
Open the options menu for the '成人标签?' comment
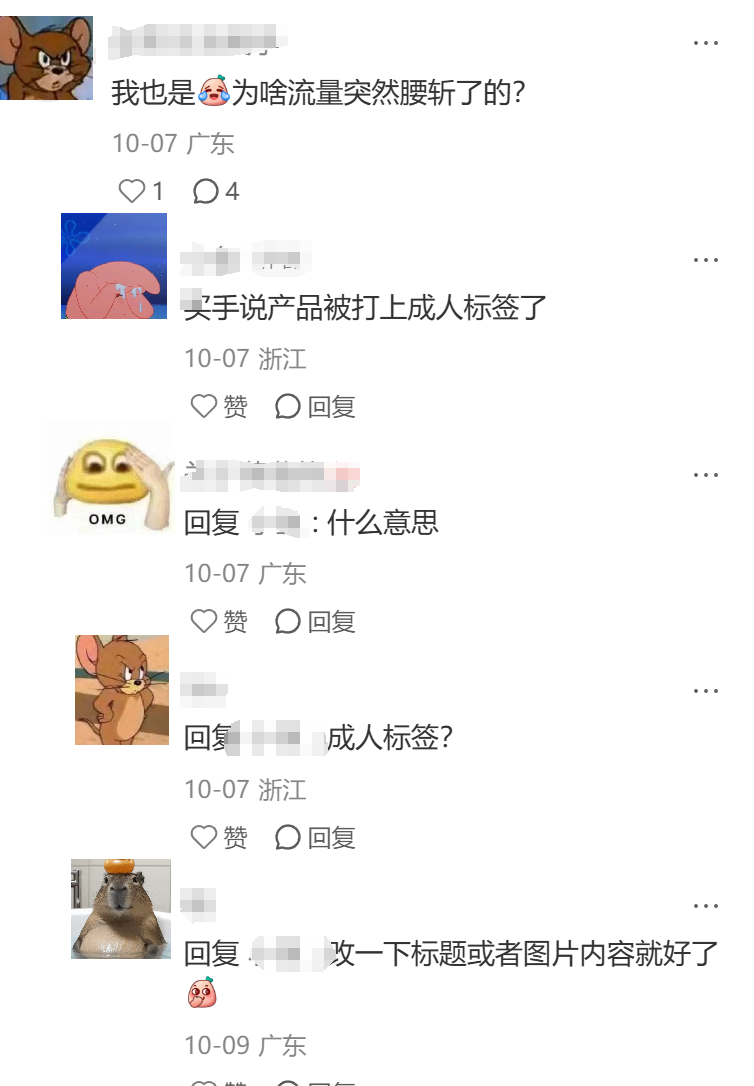(708, 689)
